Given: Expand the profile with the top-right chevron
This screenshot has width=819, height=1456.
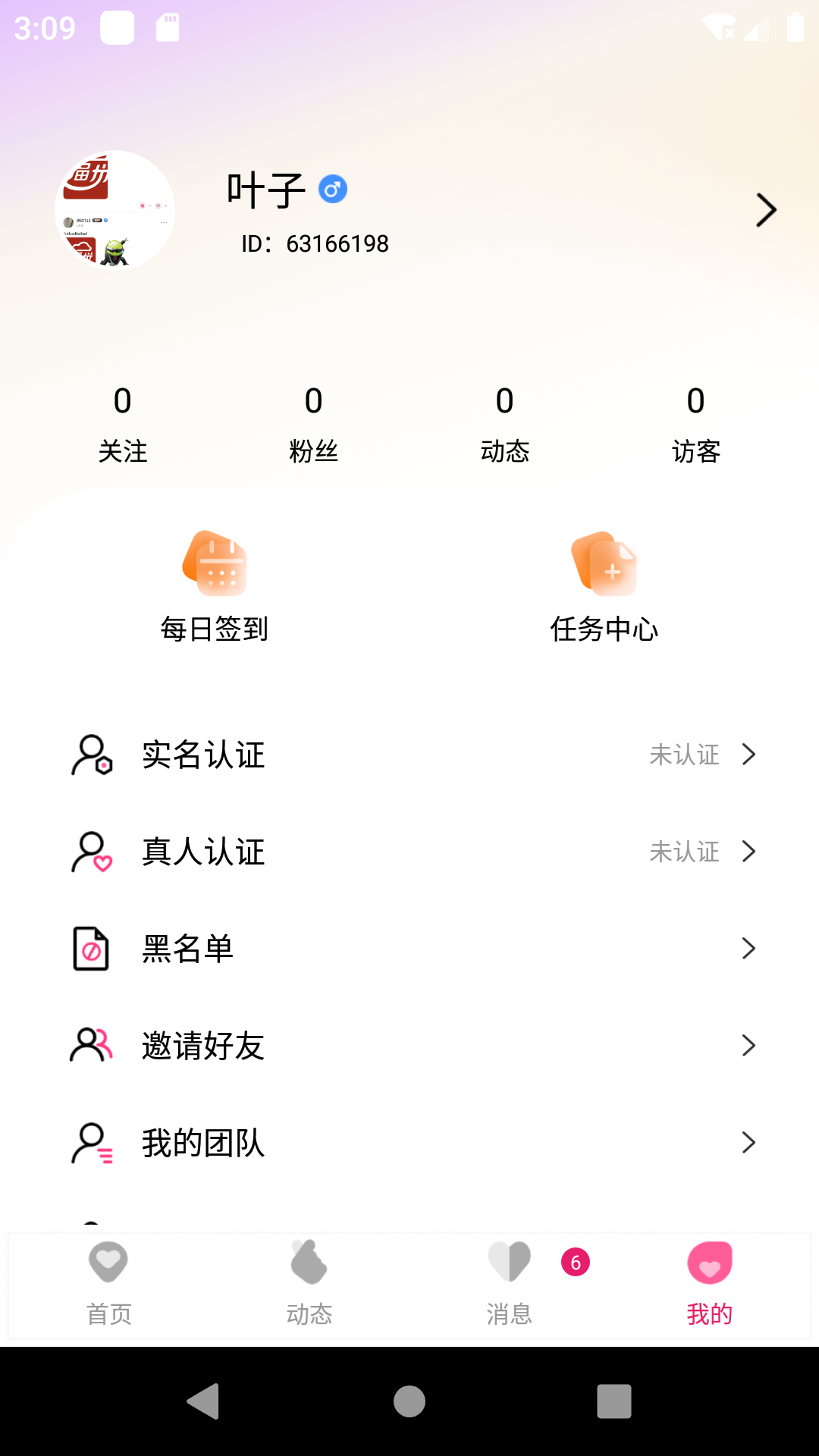Looking at the screenshot, I should 765,210.
